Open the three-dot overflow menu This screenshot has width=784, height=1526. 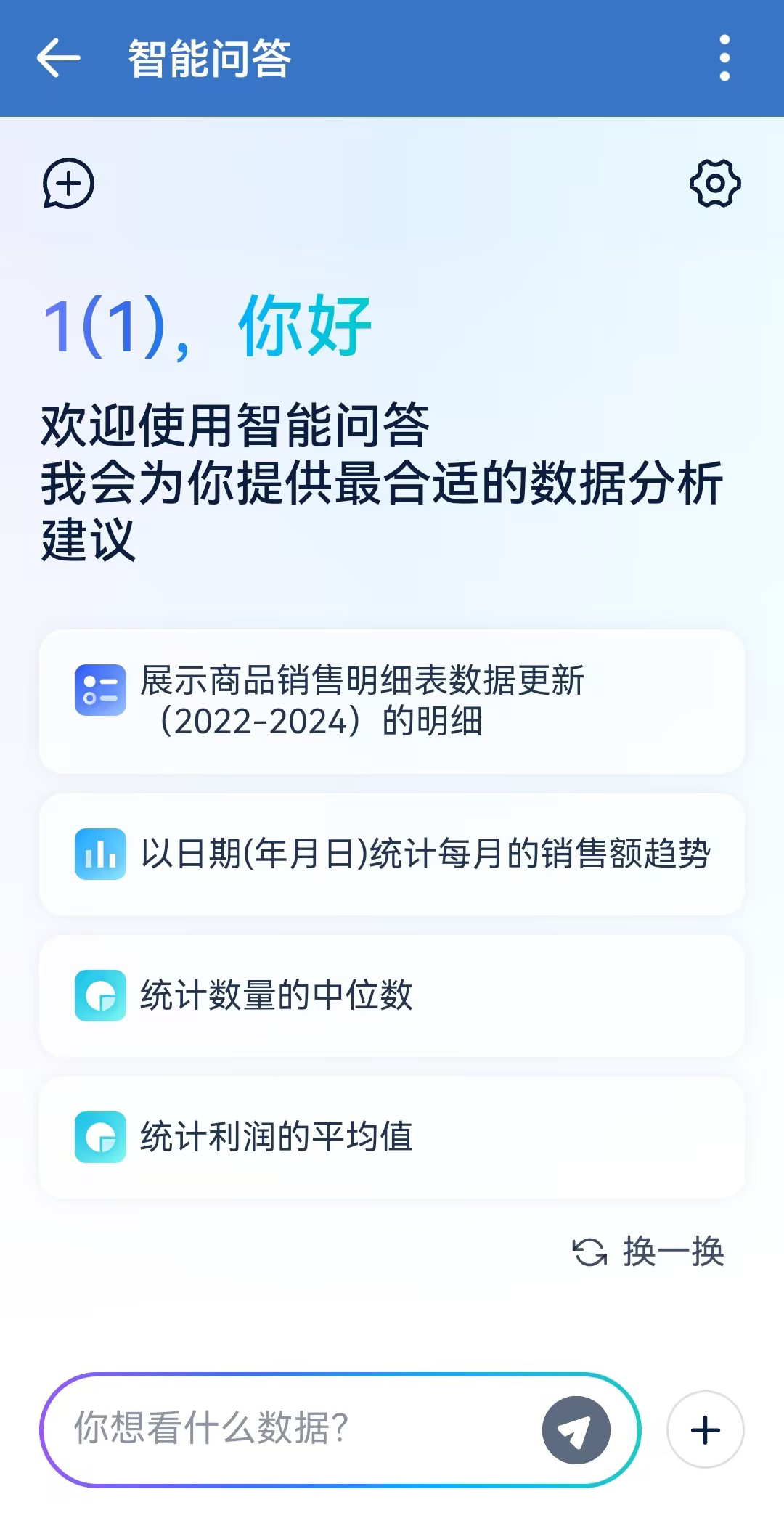pos(724,58)
